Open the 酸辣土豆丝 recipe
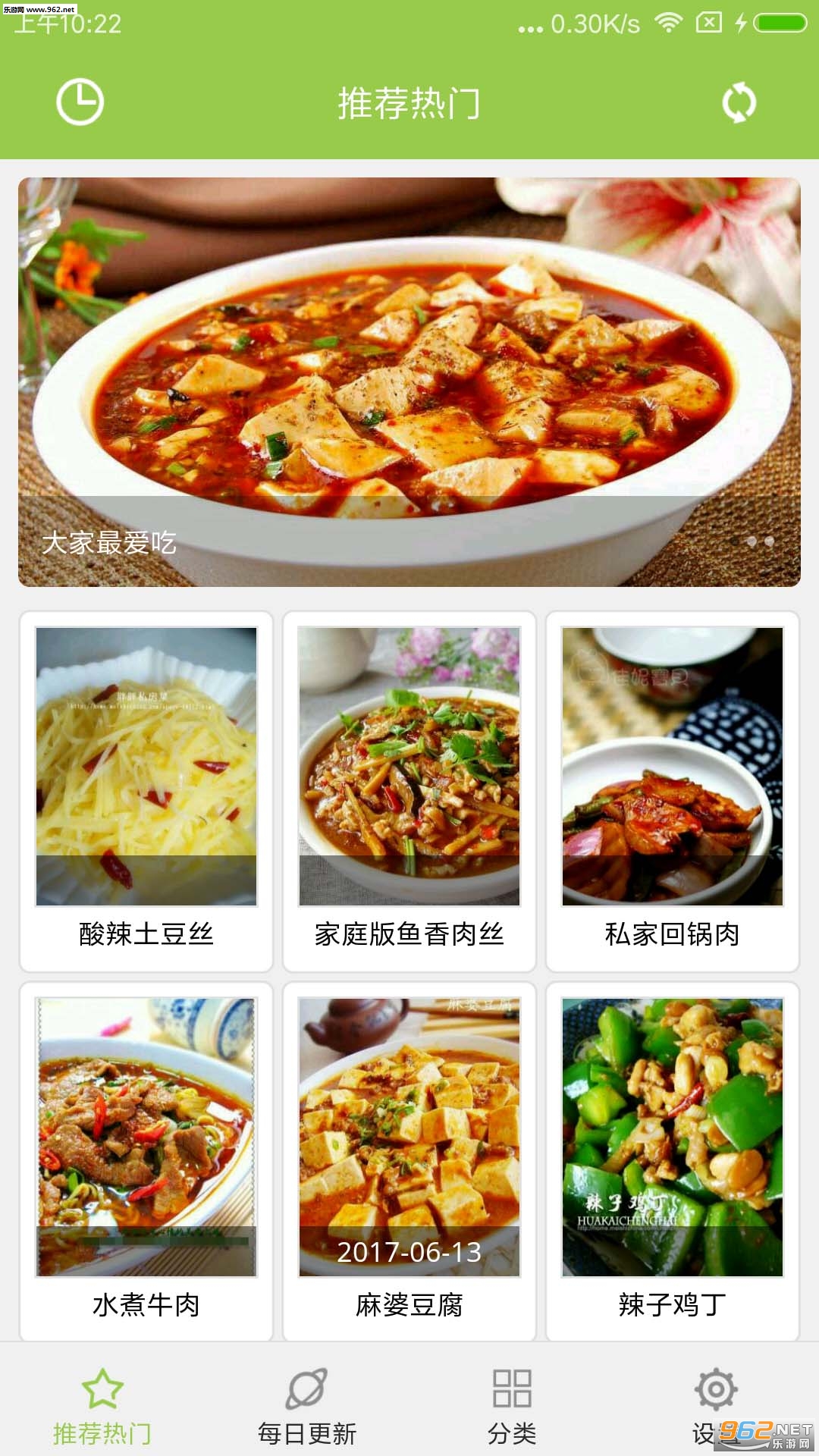 pos(146,790)
